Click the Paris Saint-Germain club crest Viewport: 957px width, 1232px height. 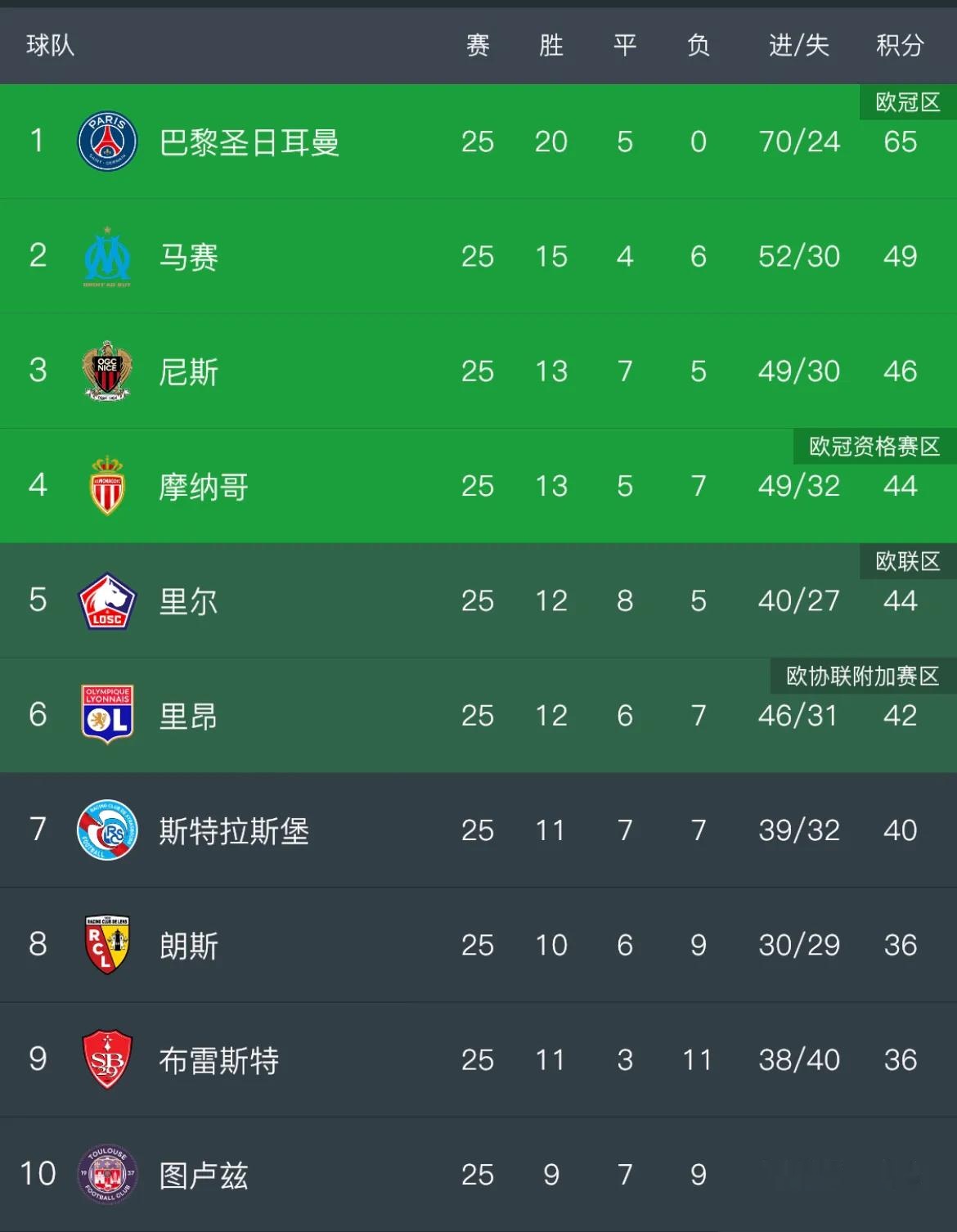coord(106,141)
